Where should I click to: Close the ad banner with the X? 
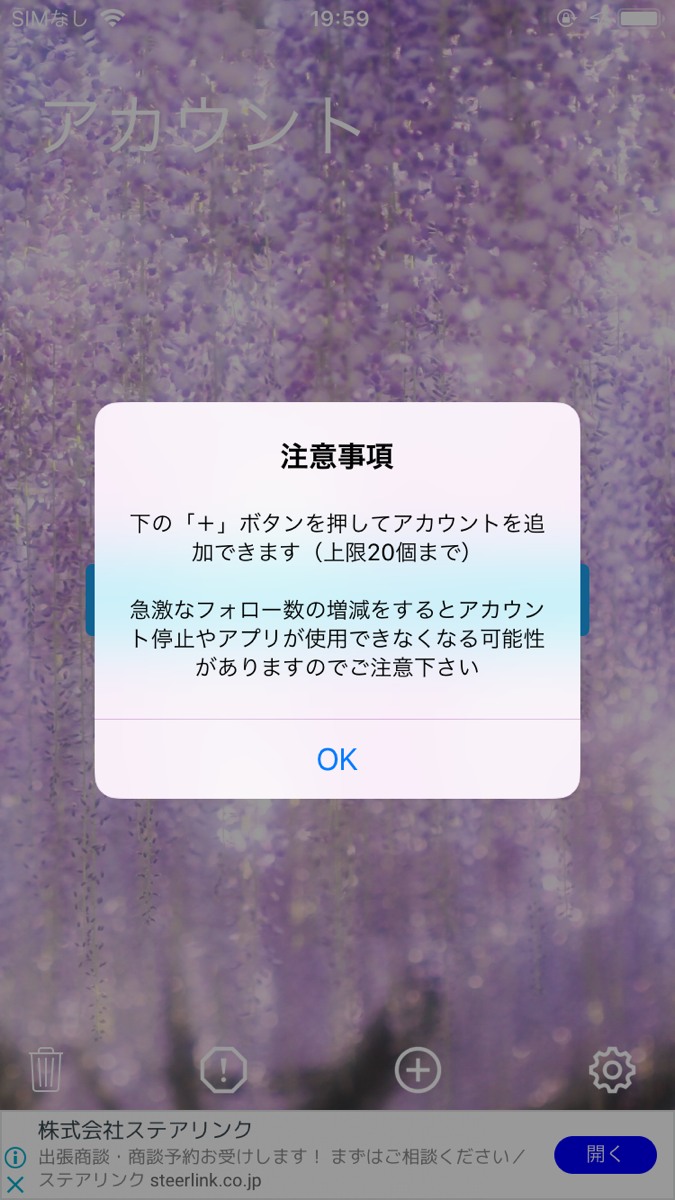(x=15, y=1185)
